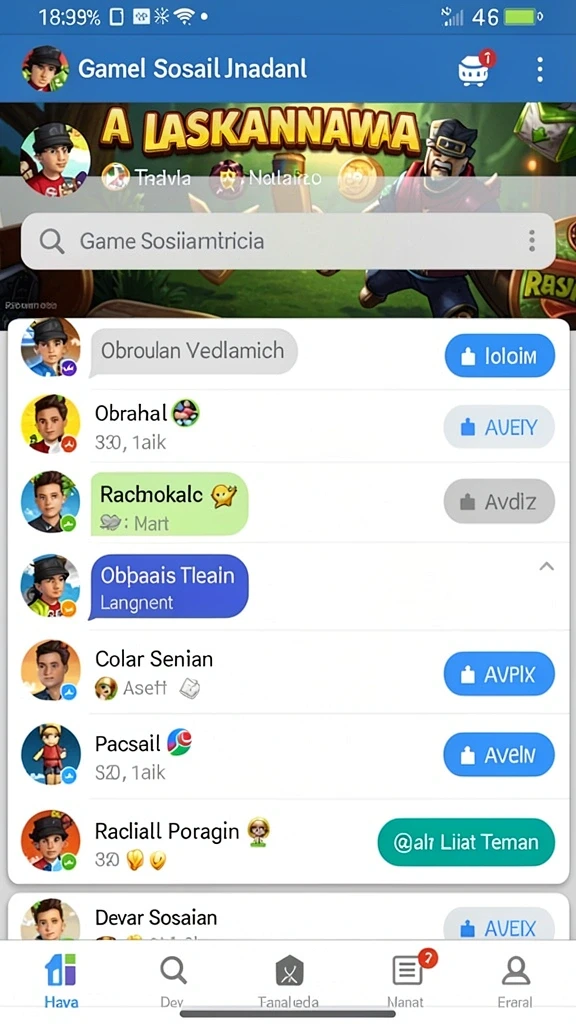Open the top bar overflow menu

539,69
